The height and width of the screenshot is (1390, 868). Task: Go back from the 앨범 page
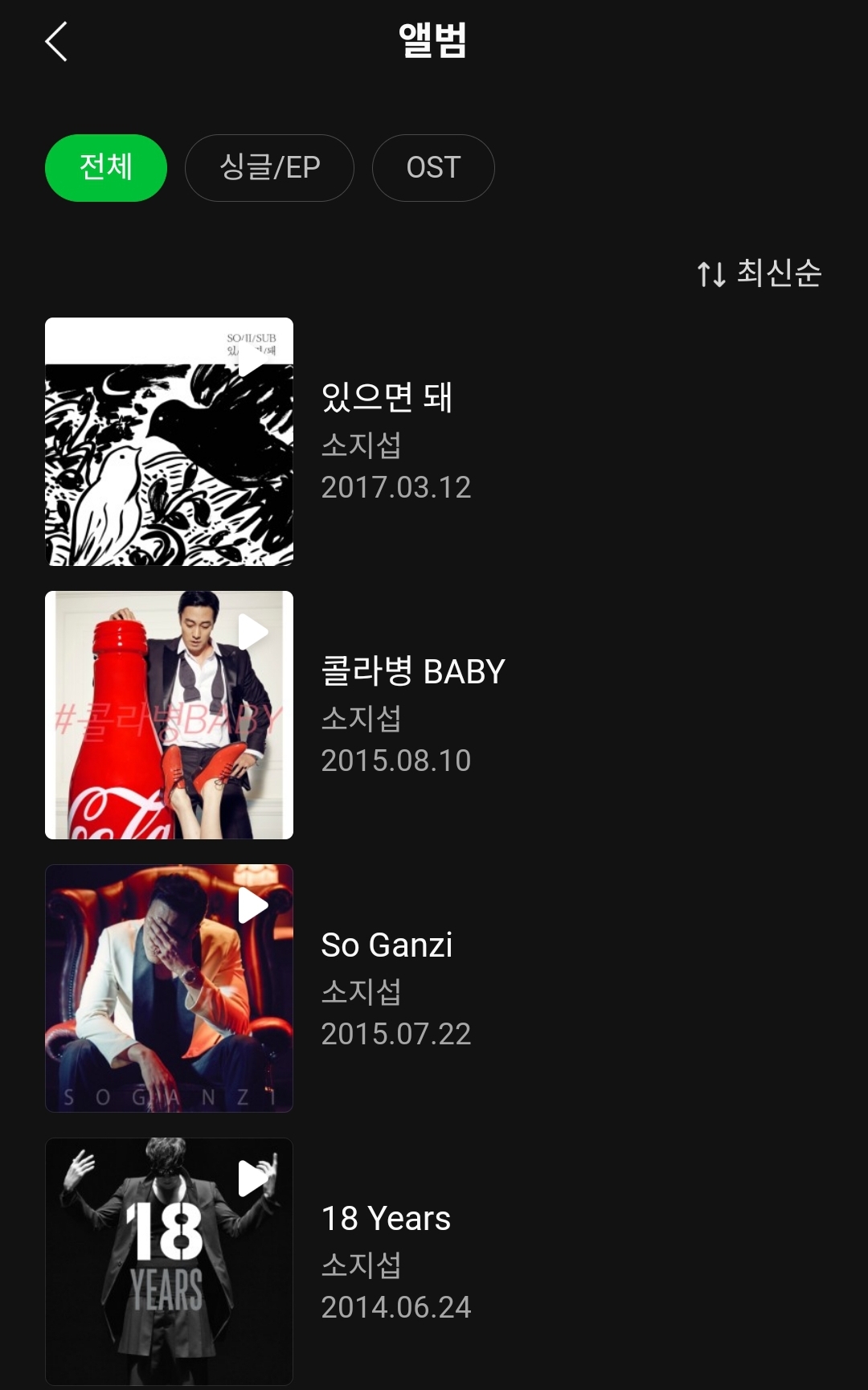coord(56,42)
